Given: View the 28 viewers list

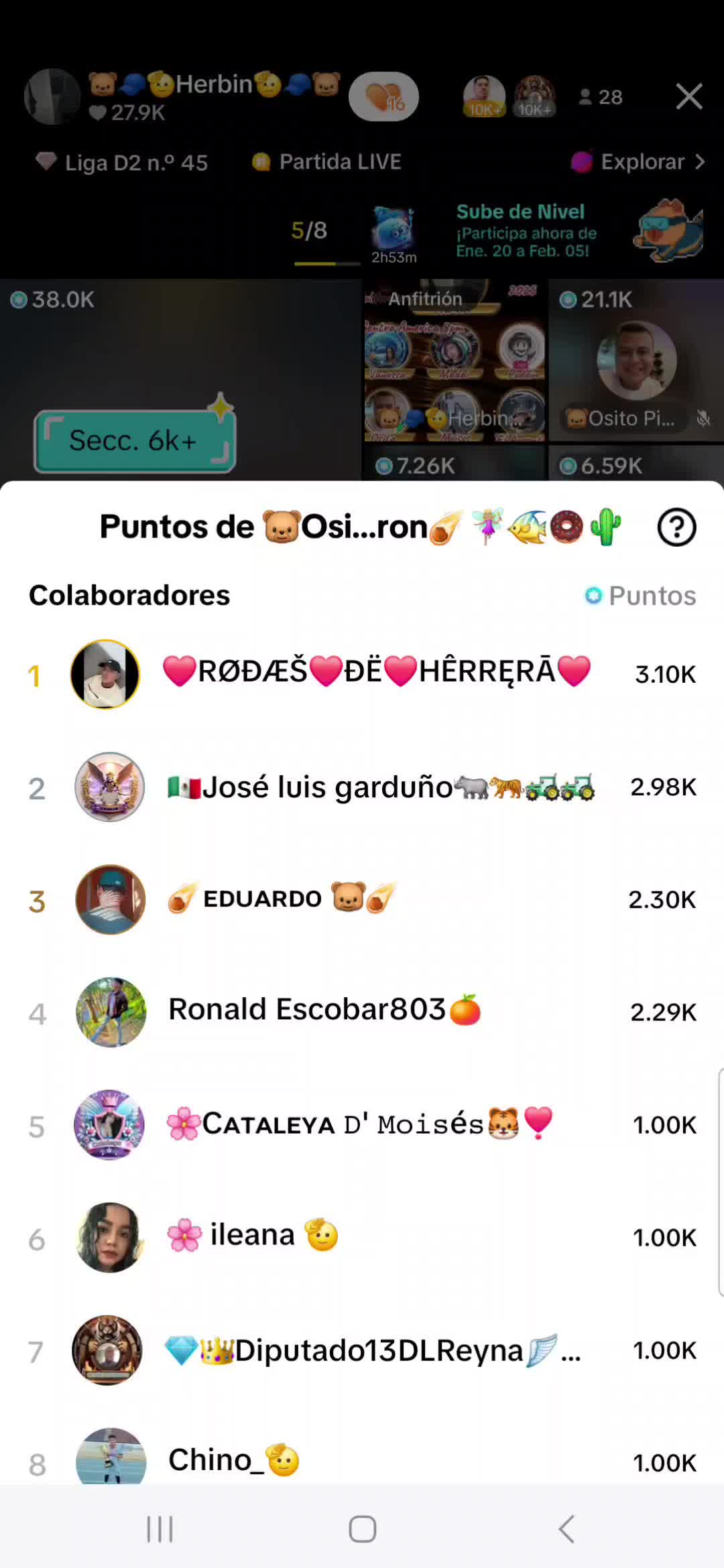Looking at the screenshot, I should click(601, 97).
